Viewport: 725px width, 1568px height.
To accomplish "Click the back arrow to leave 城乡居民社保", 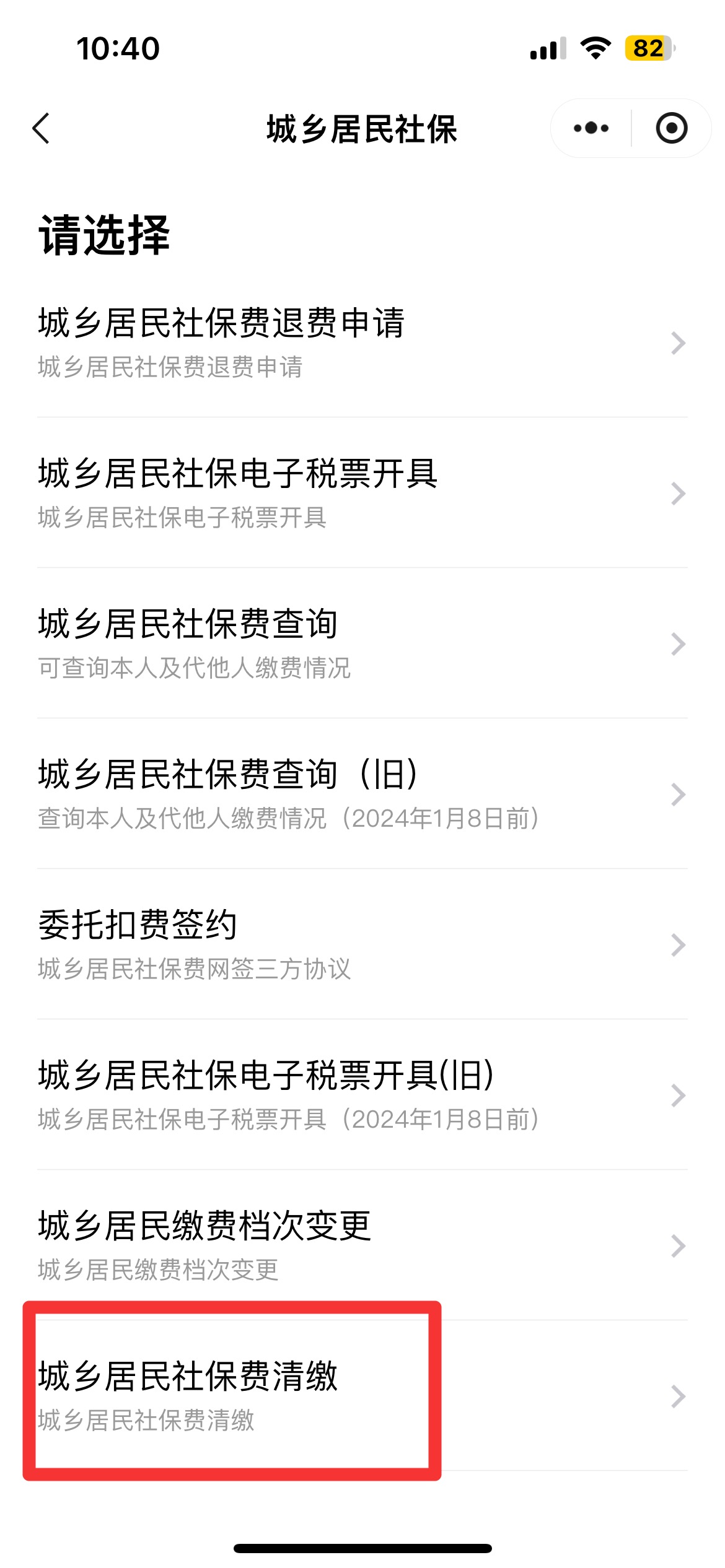I will 41,128.
